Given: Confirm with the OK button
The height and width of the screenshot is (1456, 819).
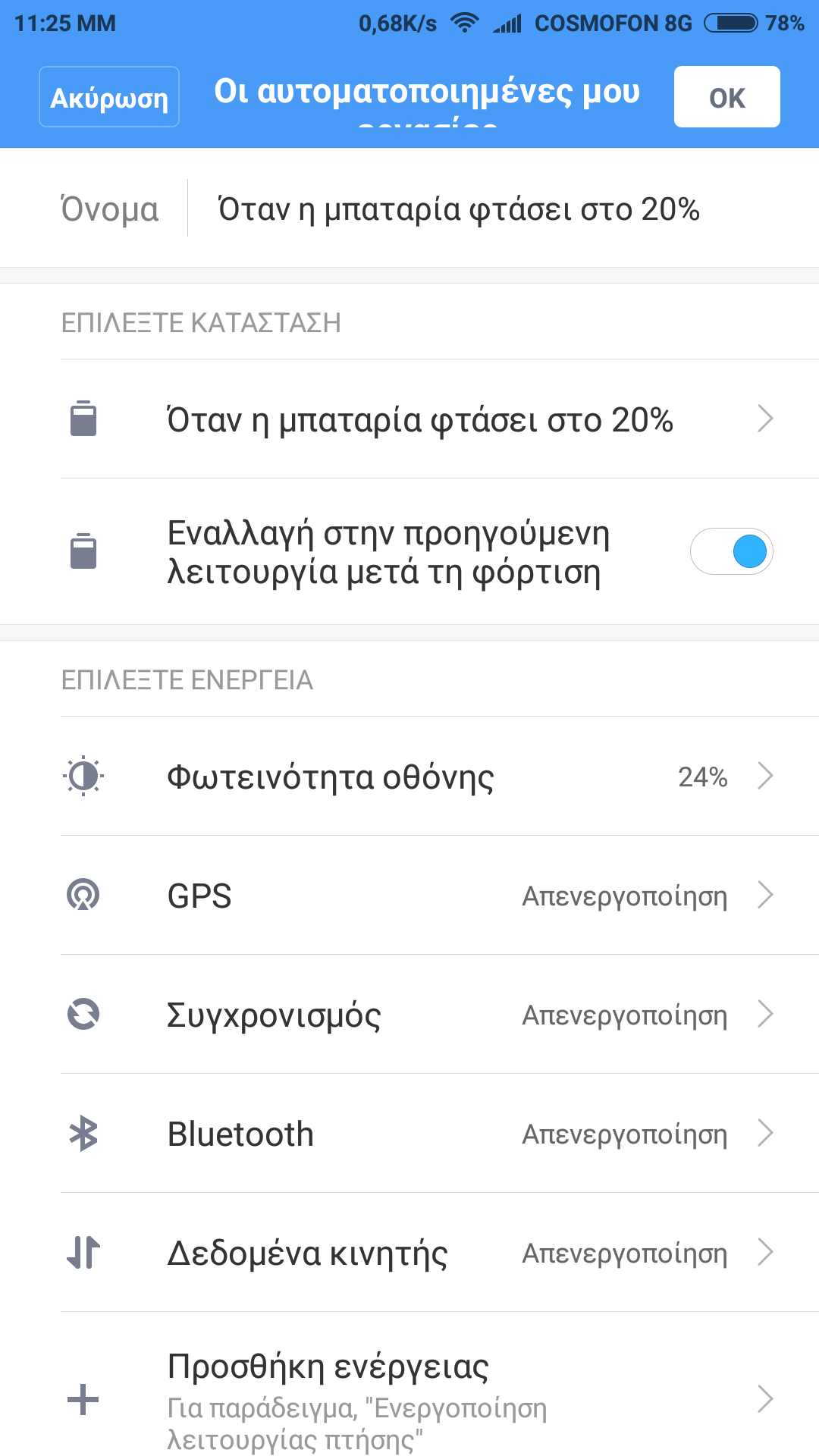Looking at the screenshot, I should (x=726, y=97).
